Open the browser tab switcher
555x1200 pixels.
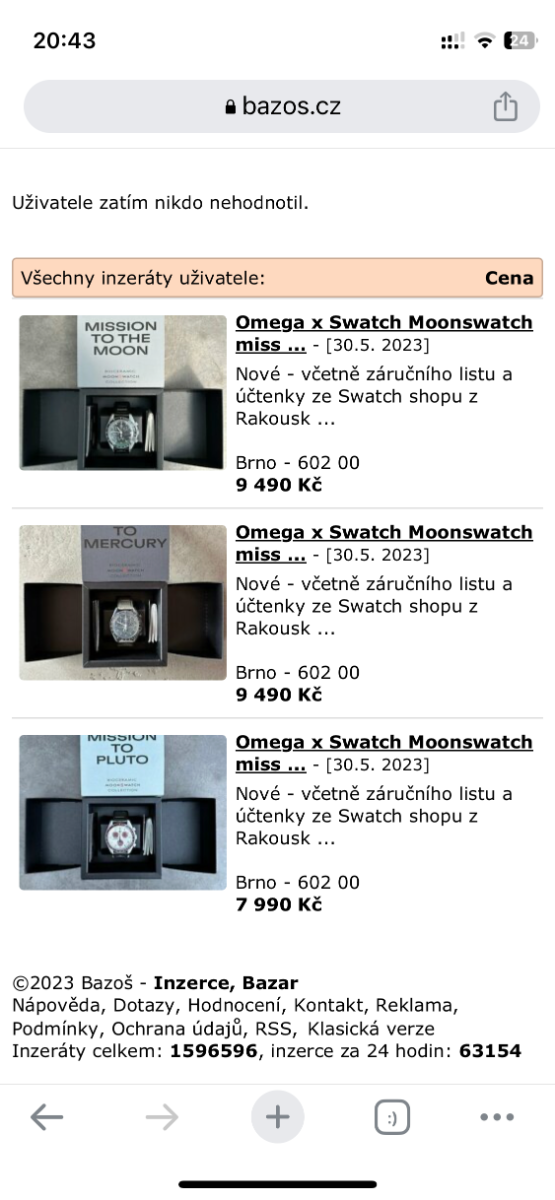(x=392, y=1117)
